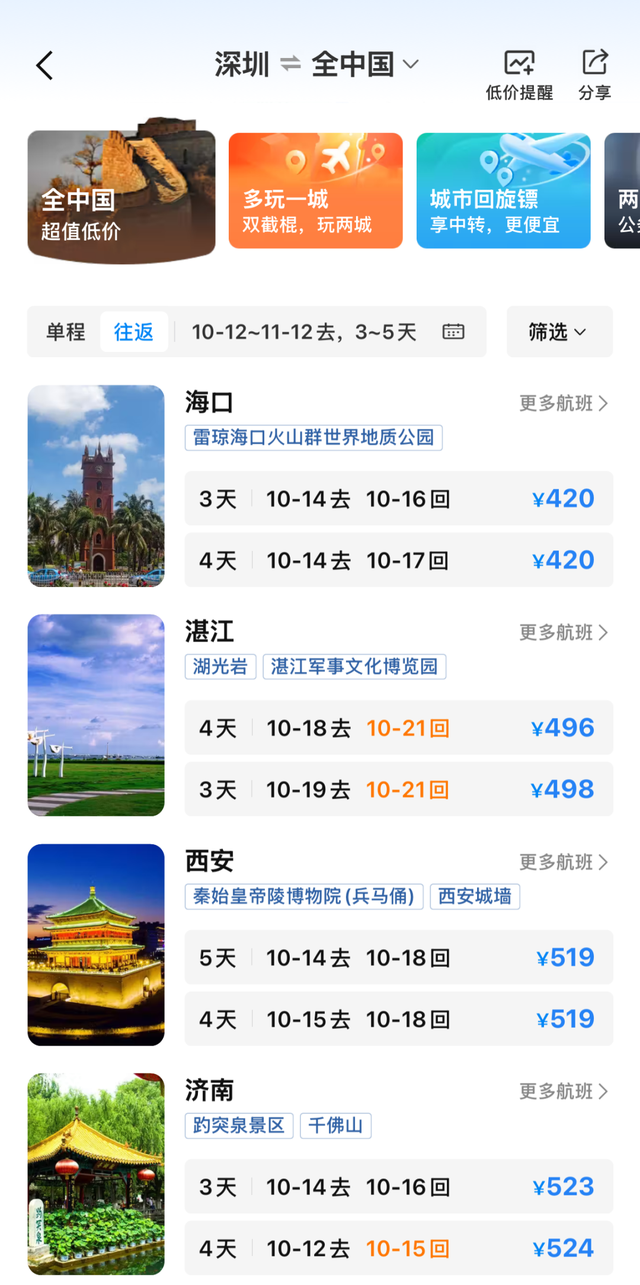Open the 深圳 ⇌ 全中国 route selector

pyautogui.click(x=316, y=65)
